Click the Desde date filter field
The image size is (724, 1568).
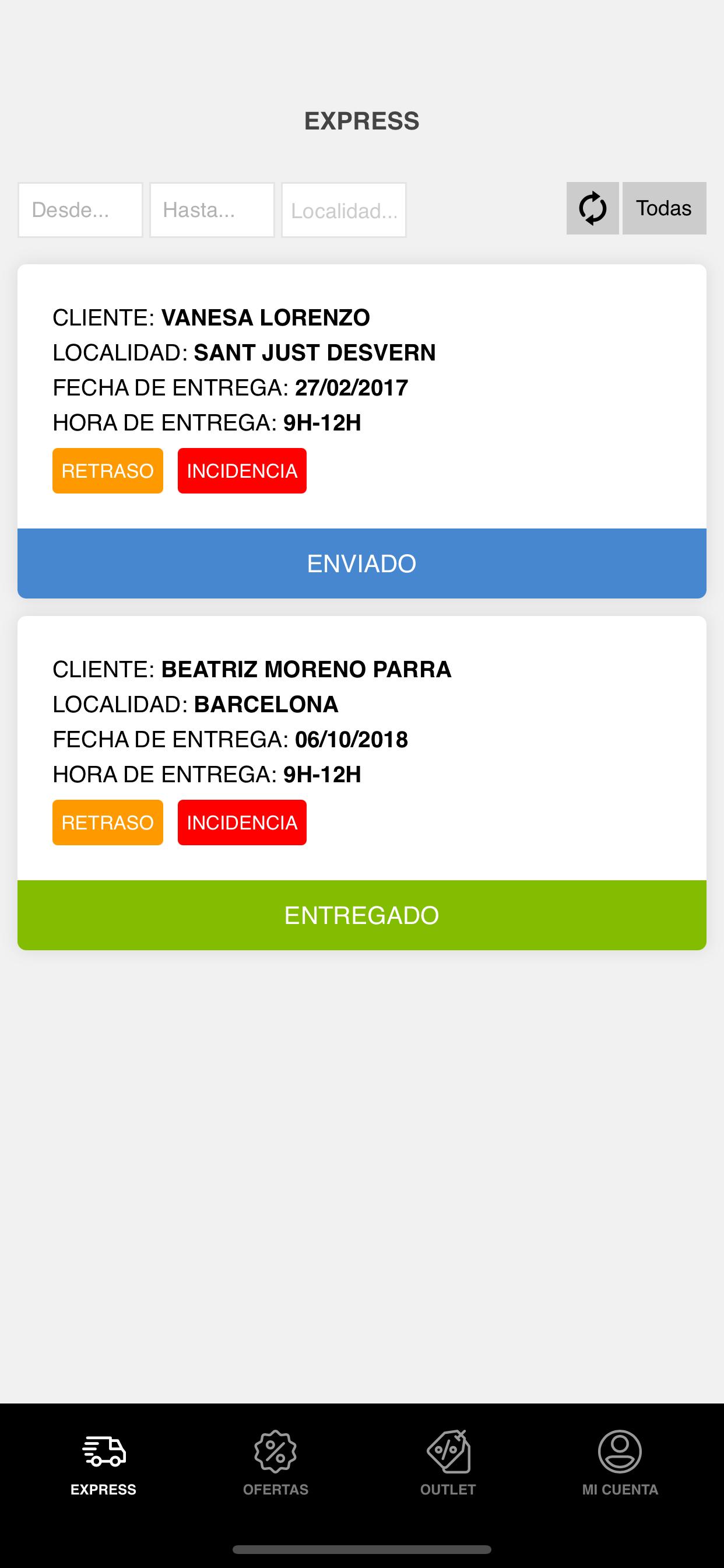coord(80,209)
